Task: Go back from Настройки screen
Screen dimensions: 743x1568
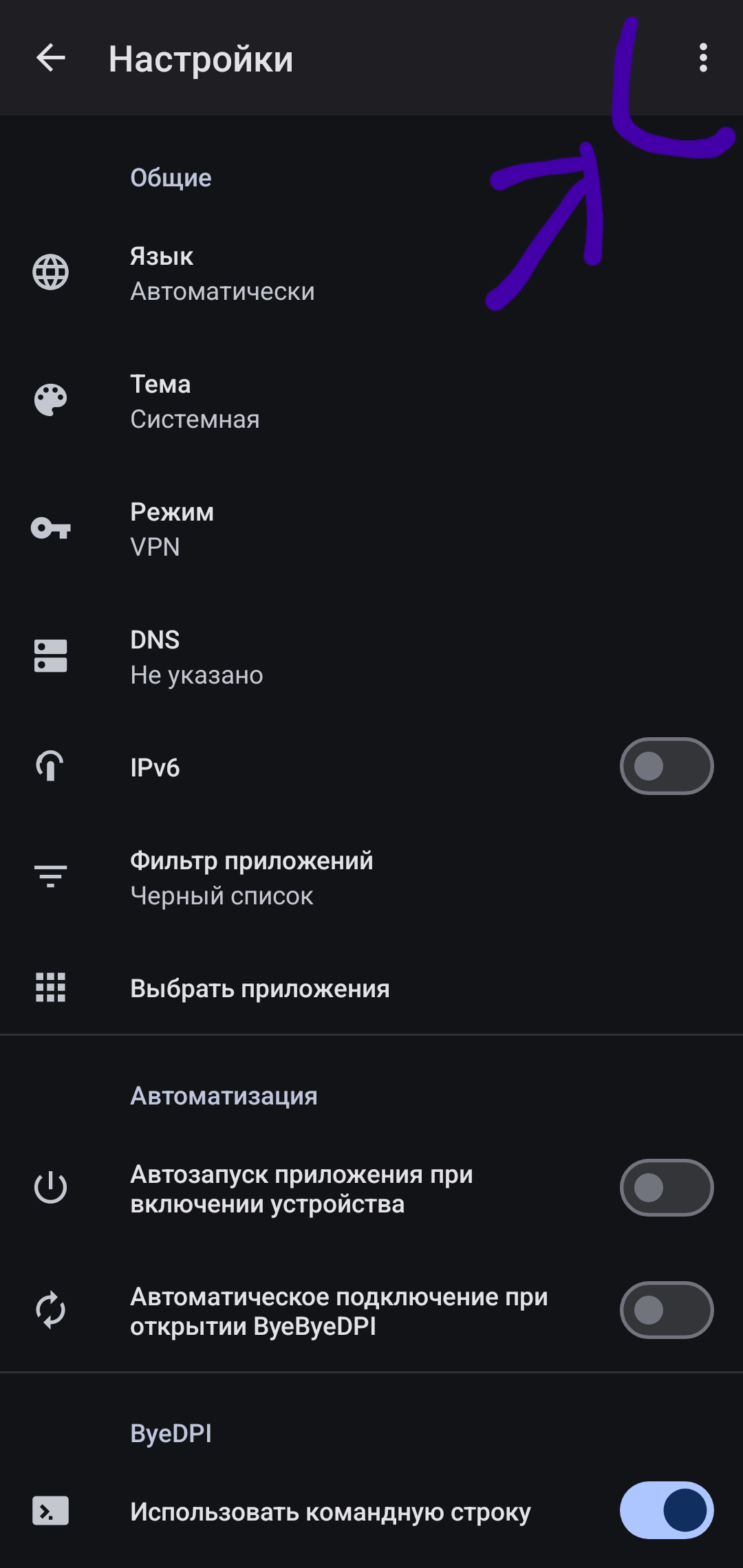Action: pyautogui.click(x=51, y=58)
